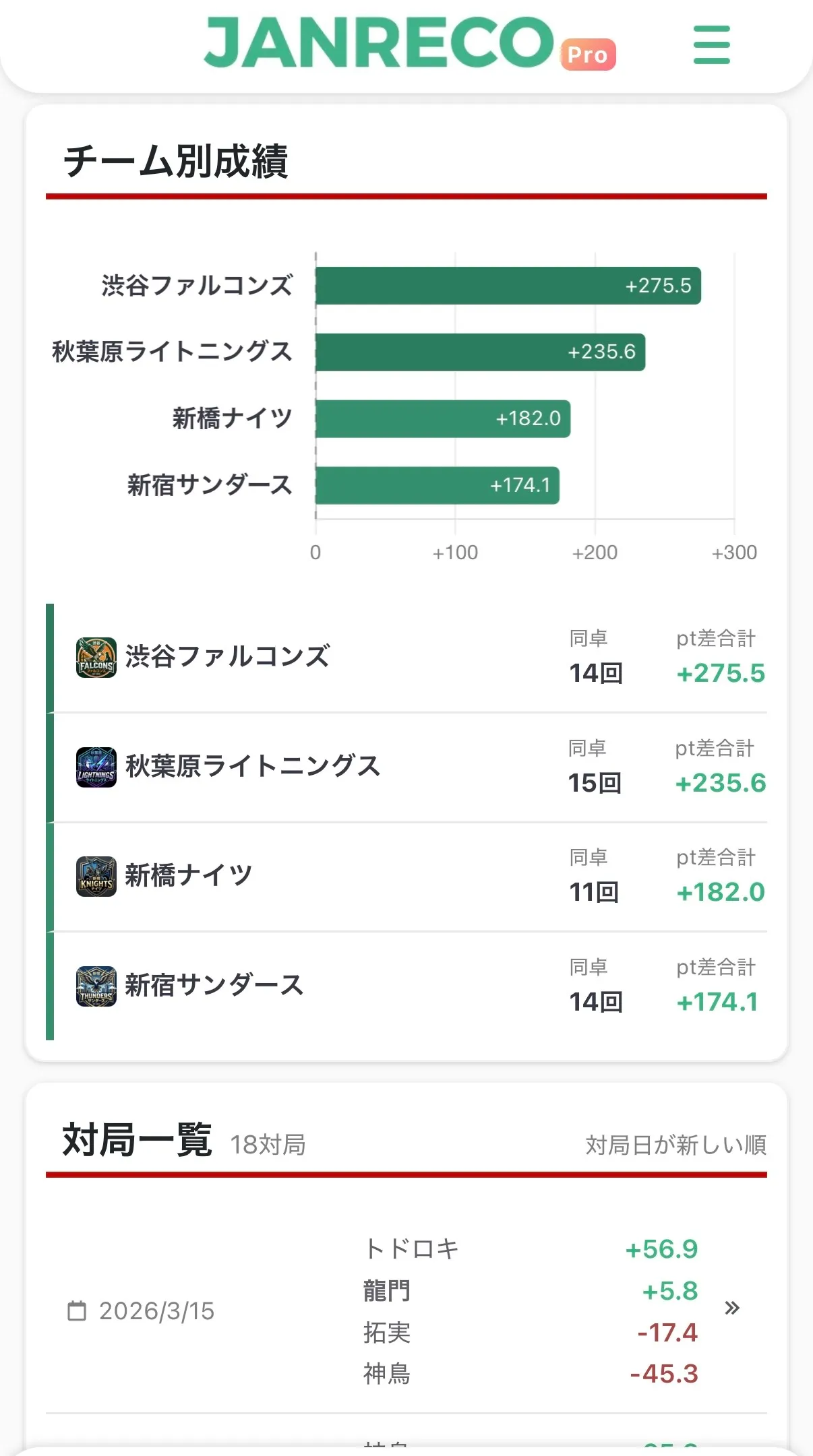Screen dimensions: 813x1456
Task: Click the Shibuya Falcons team logo
Action: click(x=95, y=657)
